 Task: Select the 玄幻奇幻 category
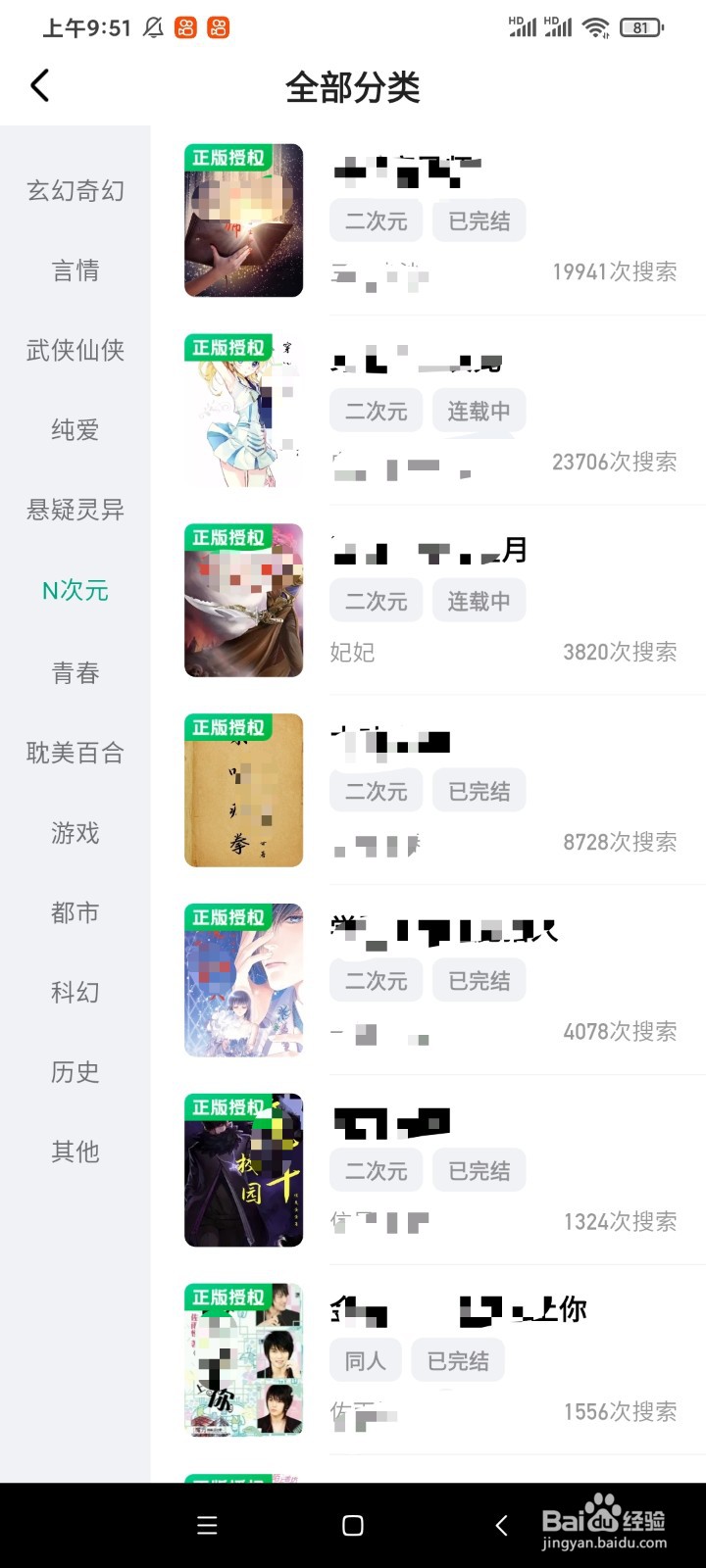76,191
